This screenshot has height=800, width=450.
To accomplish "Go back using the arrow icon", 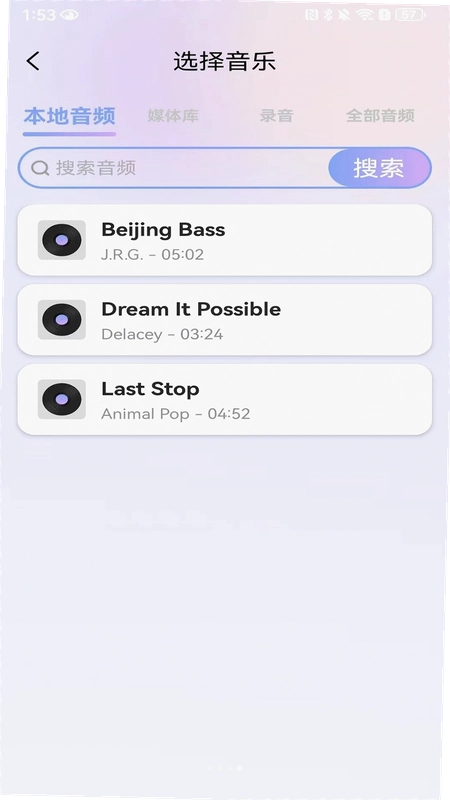I will pos(33,61).
